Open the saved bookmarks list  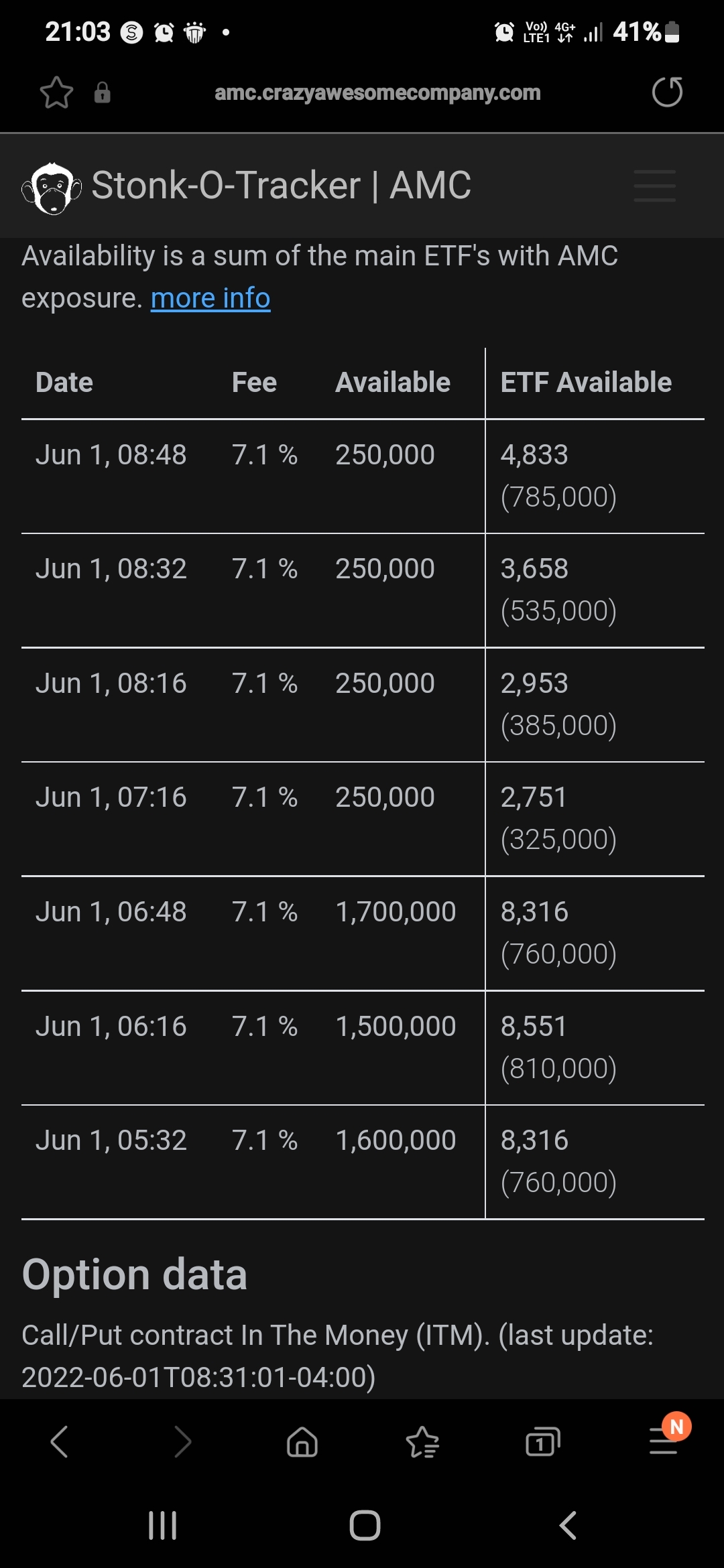(422, 1441)
